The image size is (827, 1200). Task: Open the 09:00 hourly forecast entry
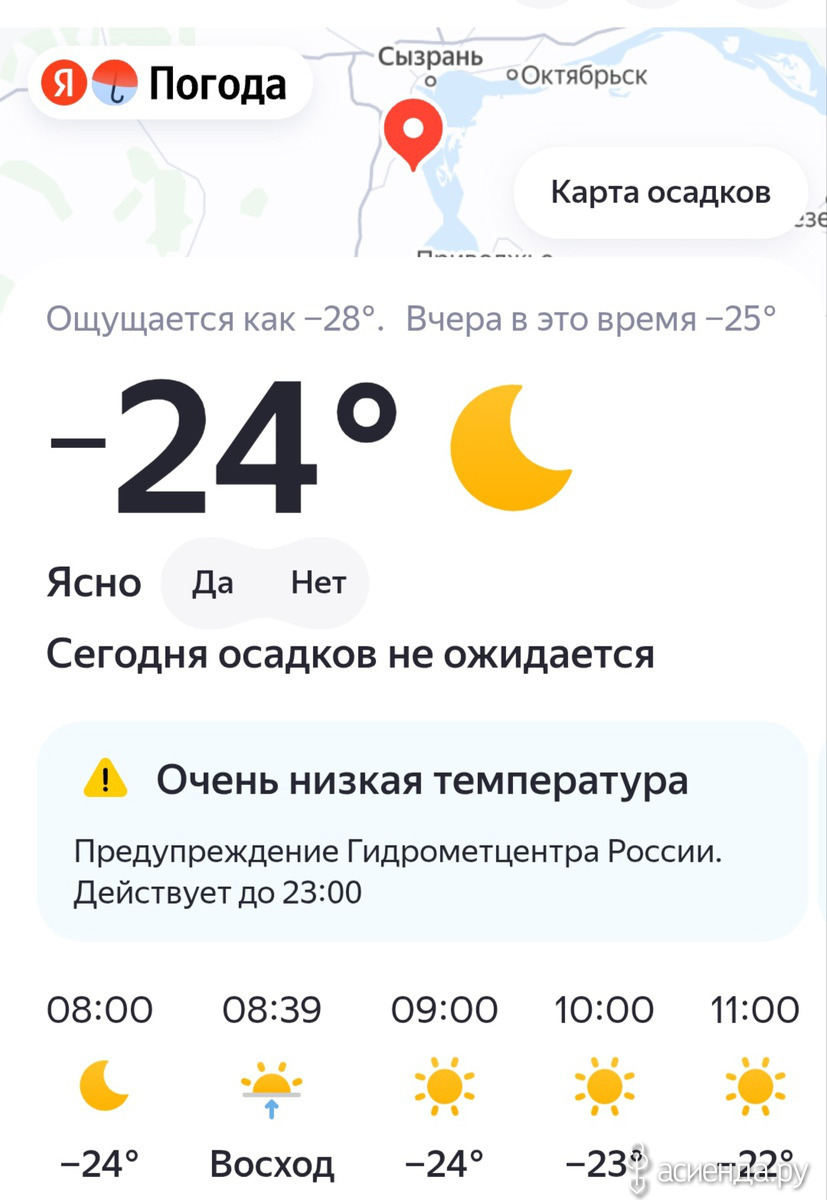pyautogui.click(x=444, y=1085)
